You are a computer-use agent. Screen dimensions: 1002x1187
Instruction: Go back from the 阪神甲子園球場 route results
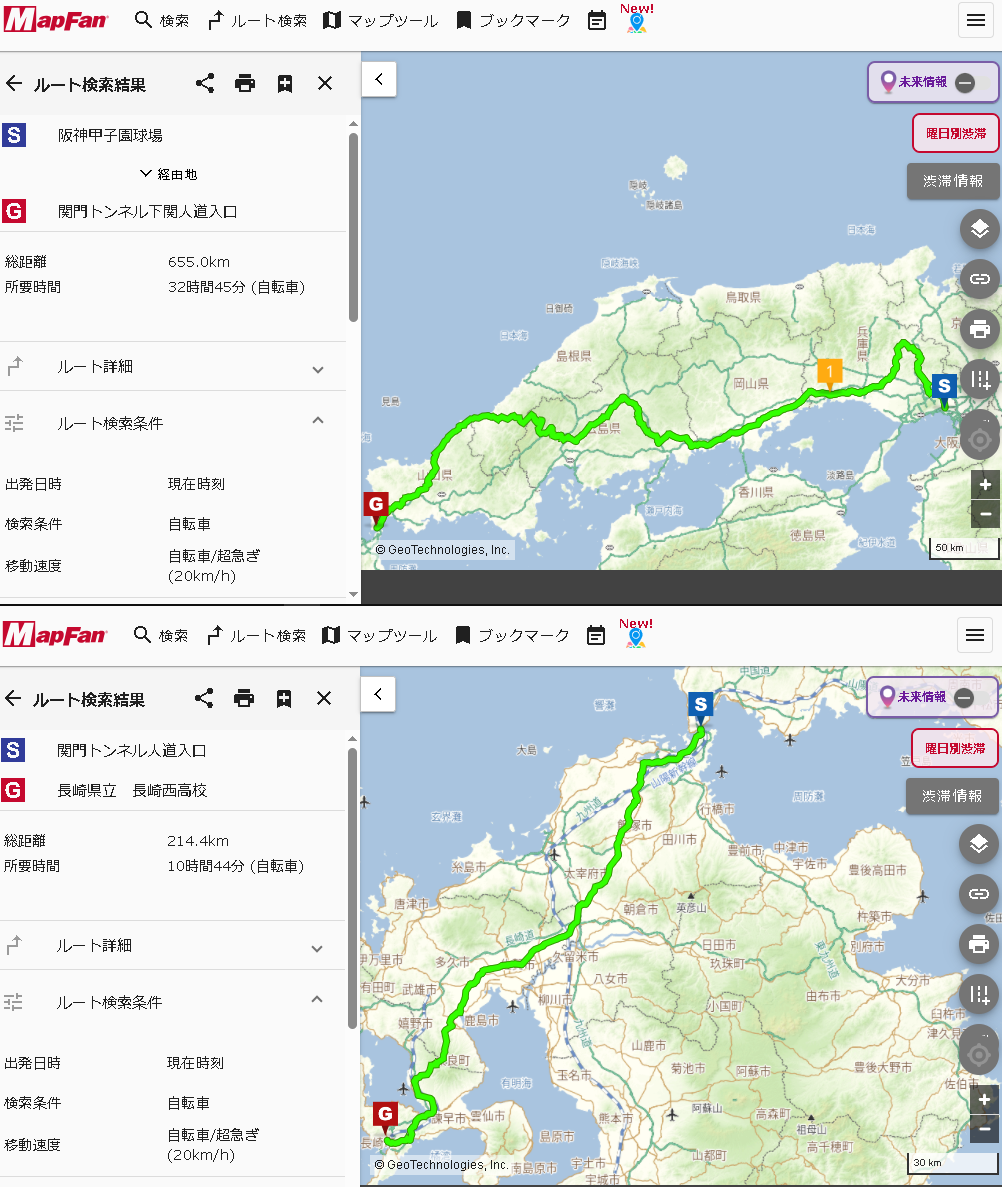14,84
